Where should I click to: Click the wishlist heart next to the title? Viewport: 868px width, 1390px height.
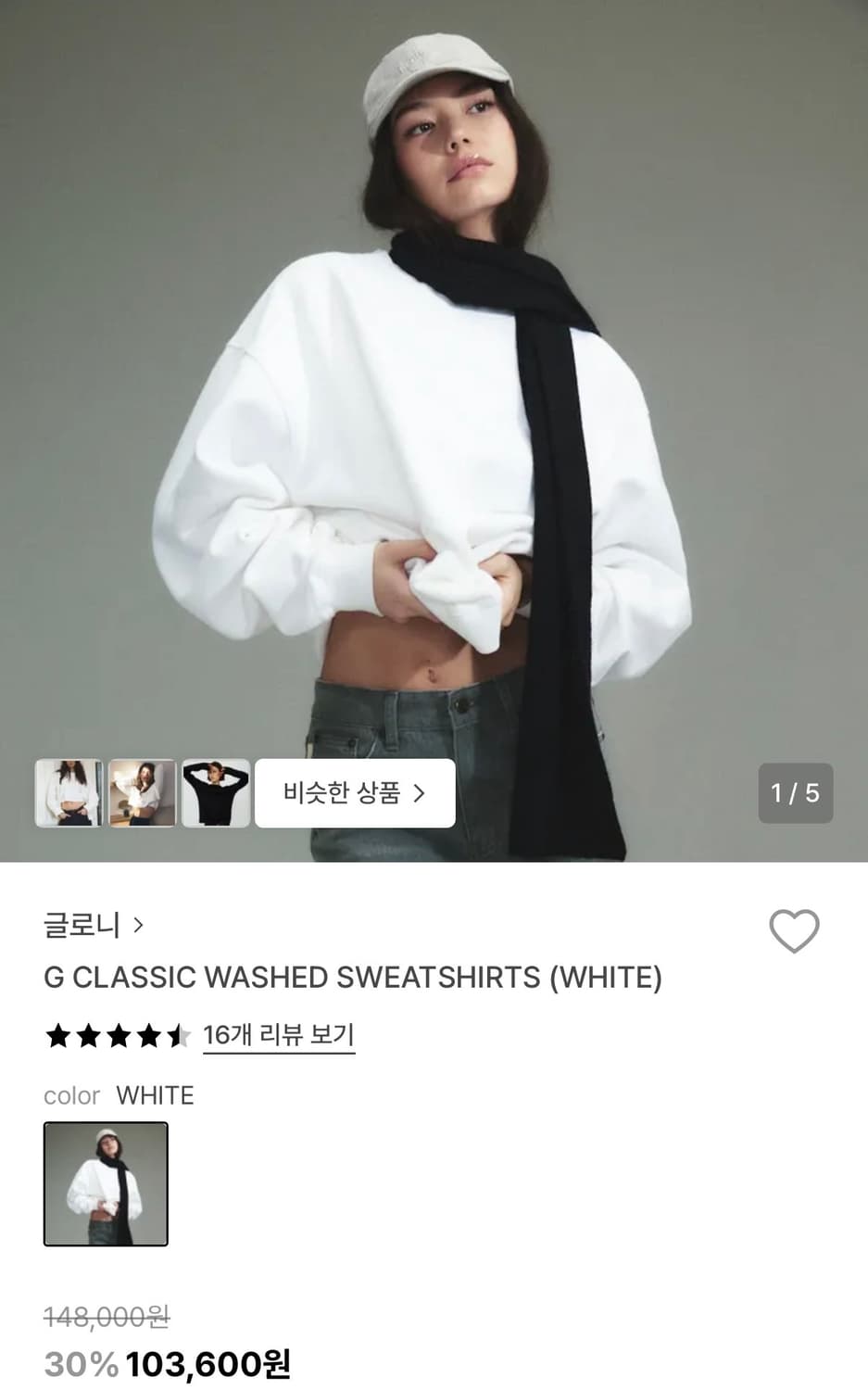click(795, 932)
